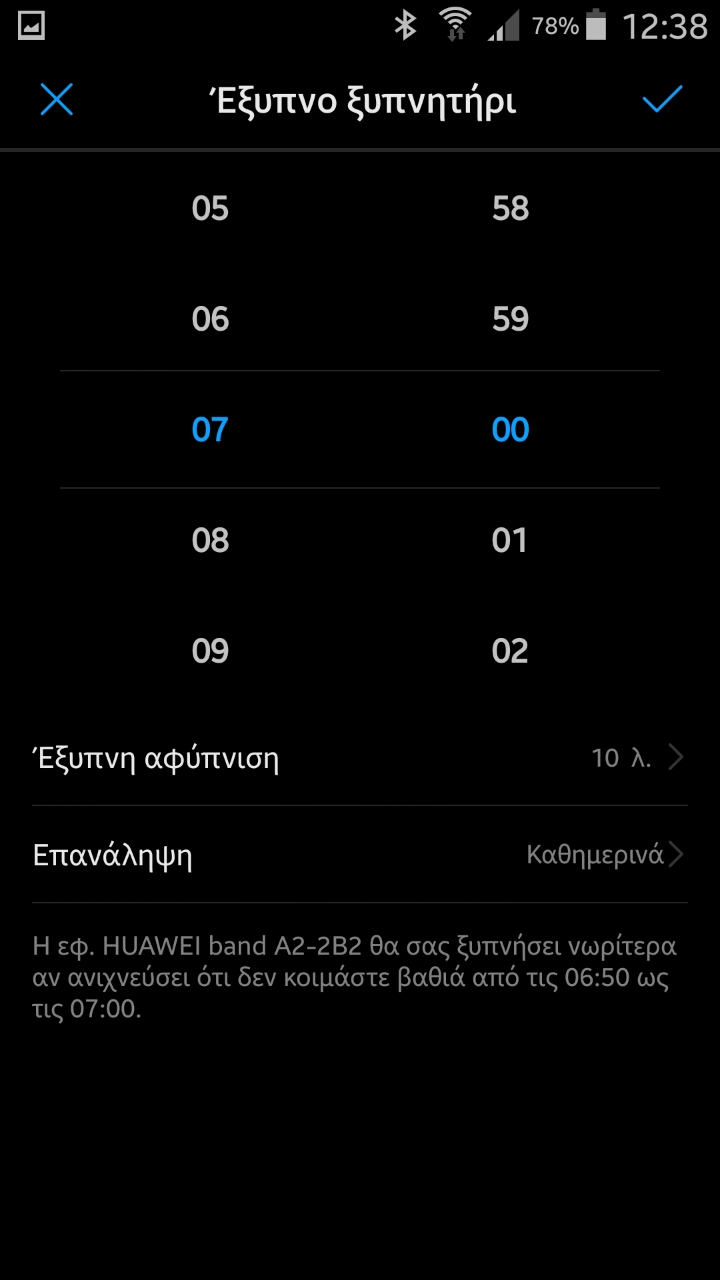This screenshot has width=720, height=1280.
Task: Select minute 01 in the picker
Action: (x=510, y=541)
